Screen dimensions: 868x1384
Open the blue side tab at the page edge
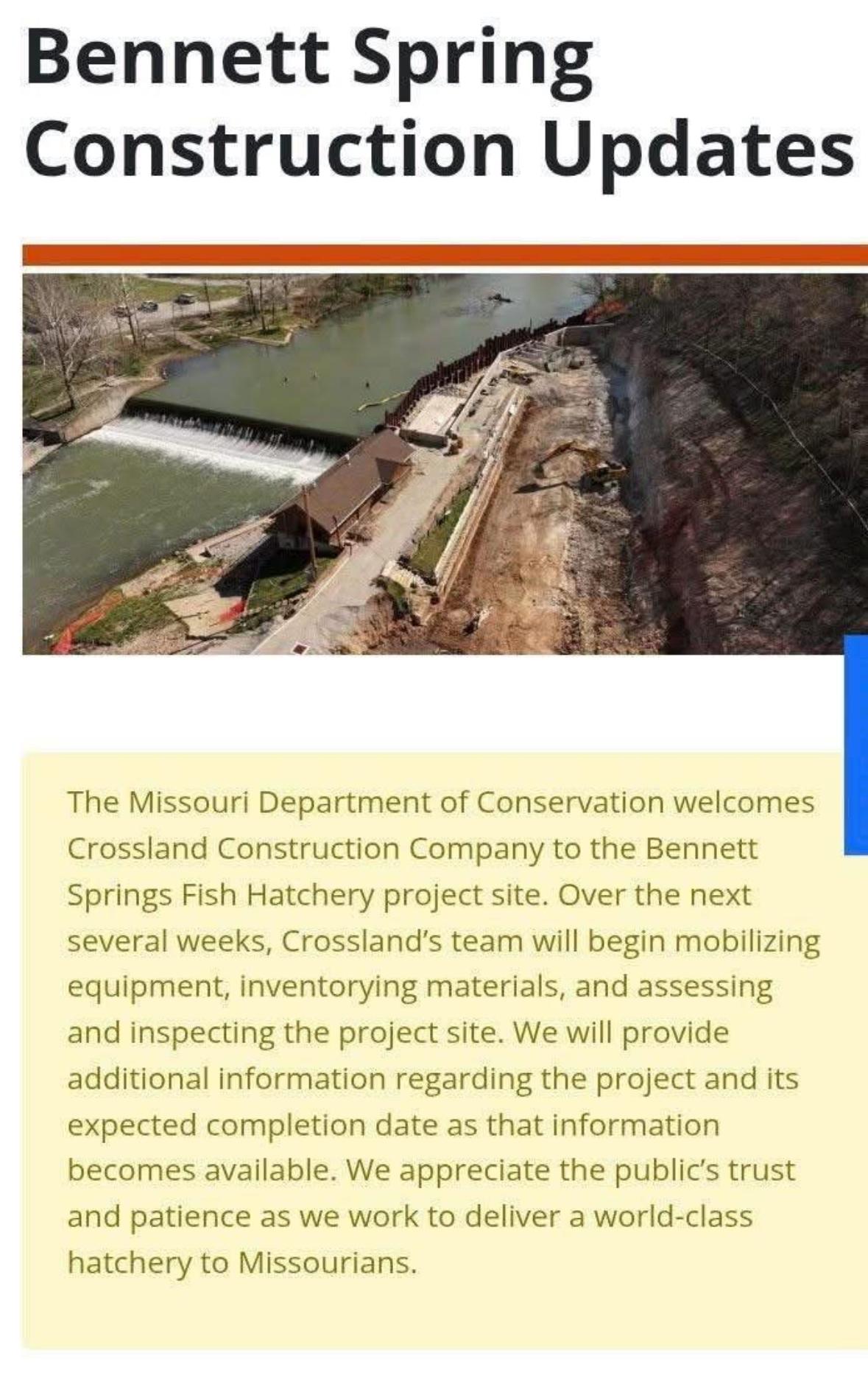856,744
